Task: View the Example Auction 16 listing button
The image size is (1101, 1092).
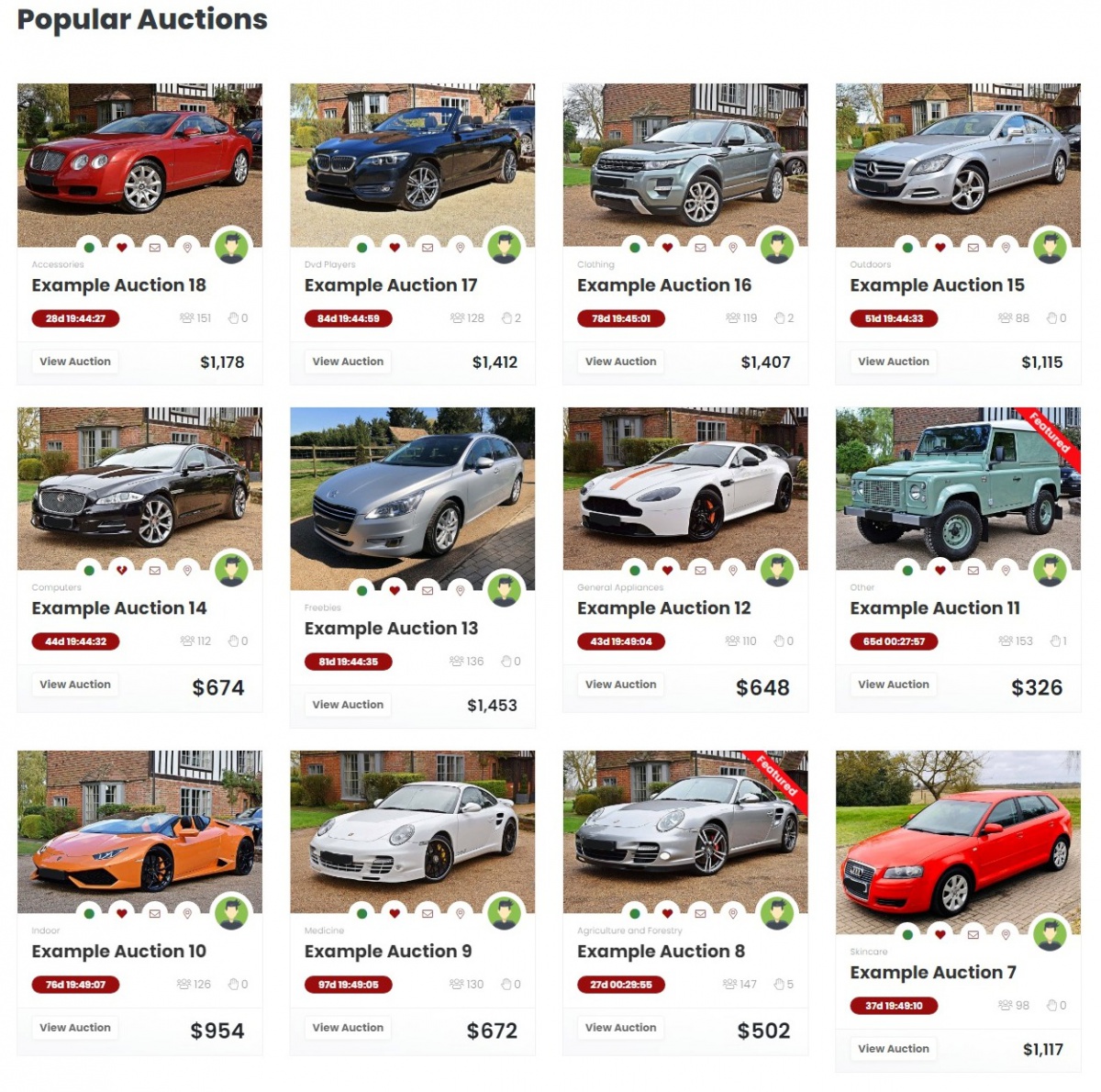Action: click(x=620, y=362)
